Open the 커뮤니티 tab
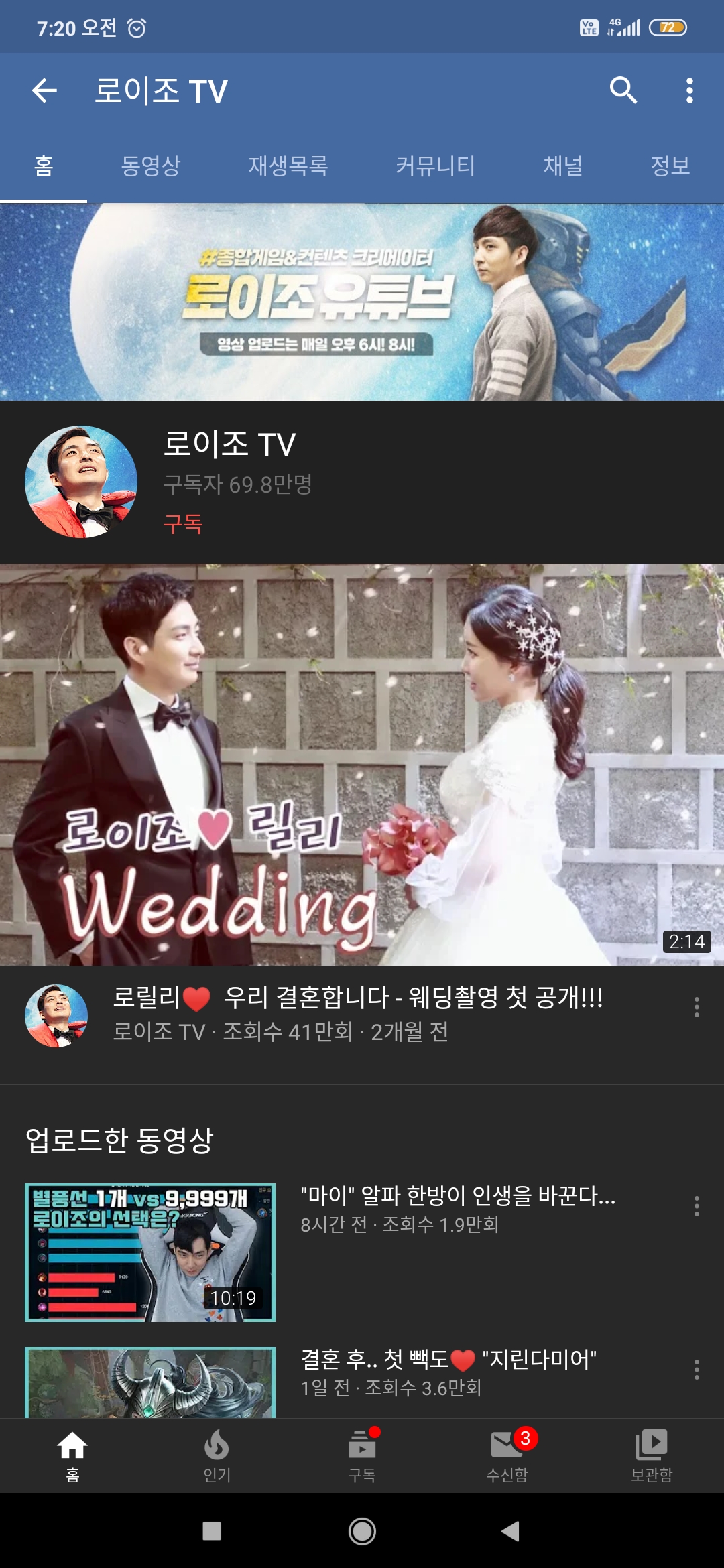This screenshot has height=1568, width=724. tap(435, 166)
